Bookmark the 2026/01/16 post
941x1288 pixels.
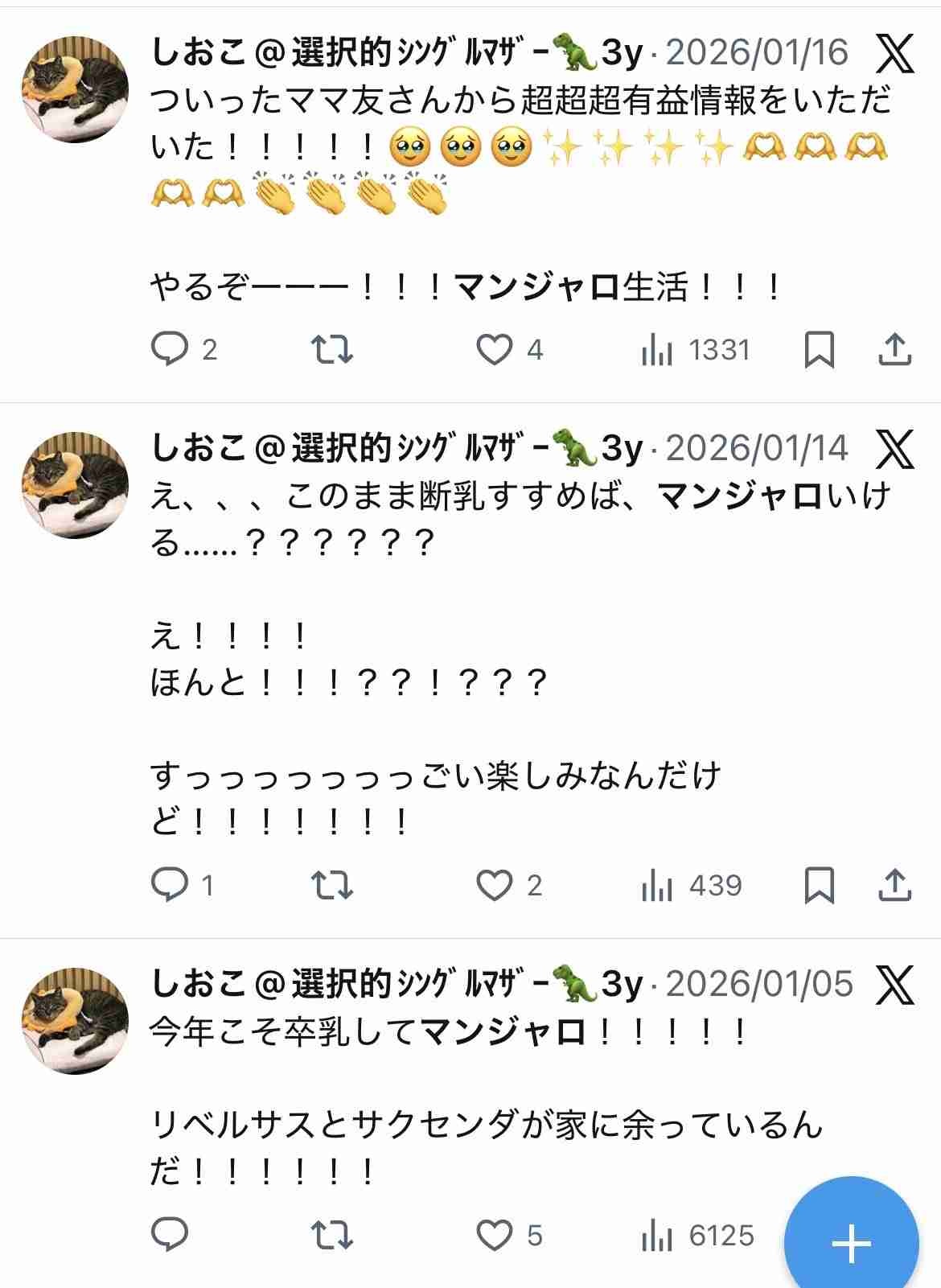[819, 349]
